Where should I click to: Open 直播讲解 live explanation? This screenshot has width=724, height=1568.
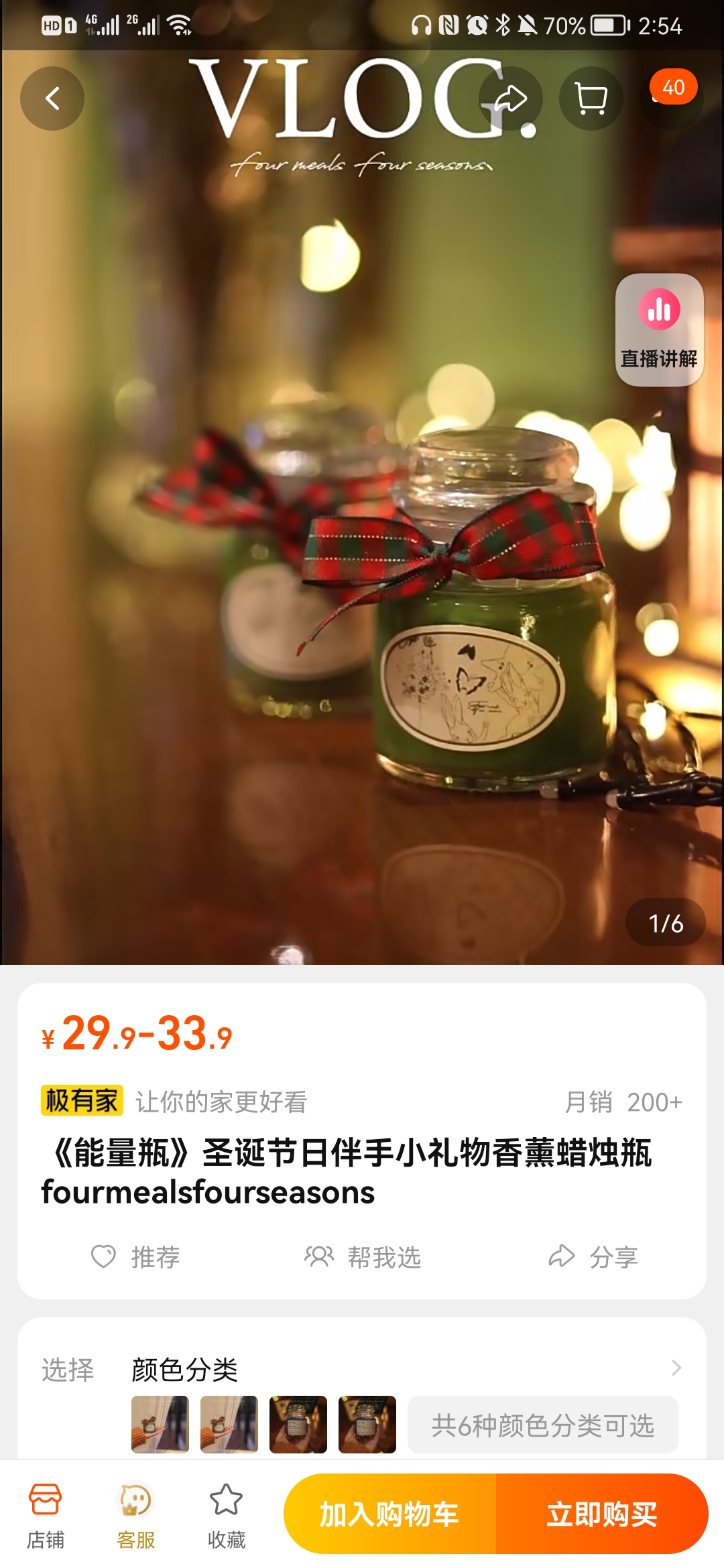[659, 330]
